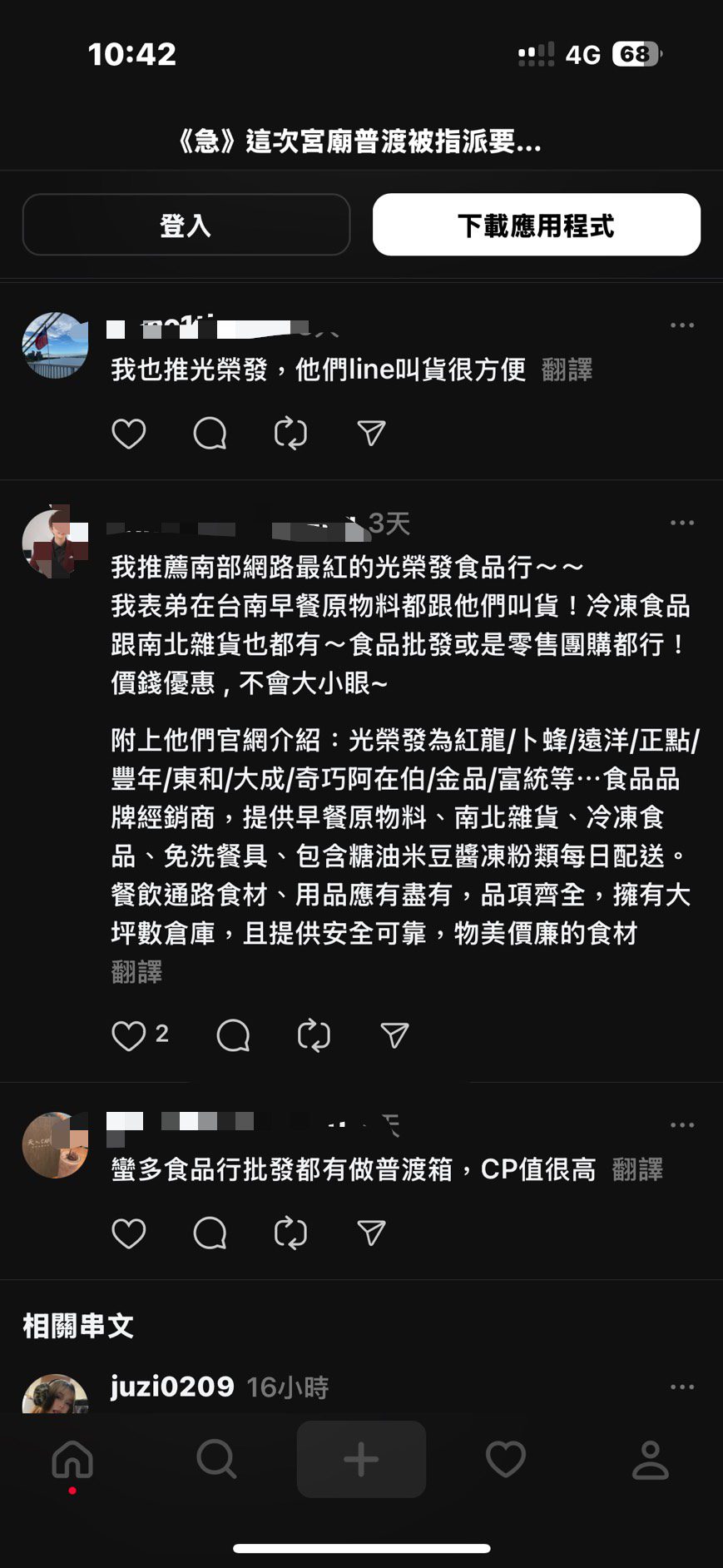Comment on the 光榮發食品行 recommendation post

tap(233, 1035)
